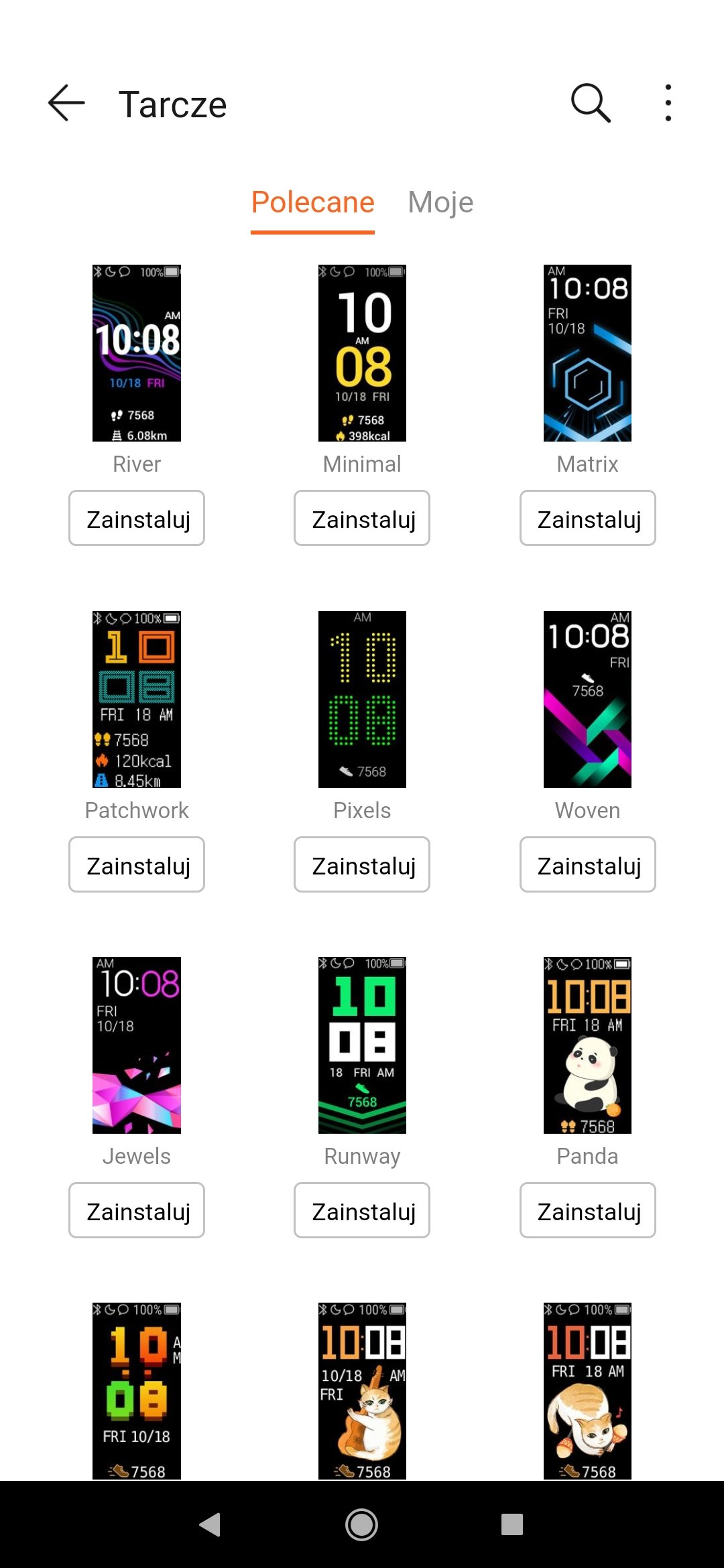
Task: View the Matrix watch face thumbnail
Action: (x=588, y=353)
